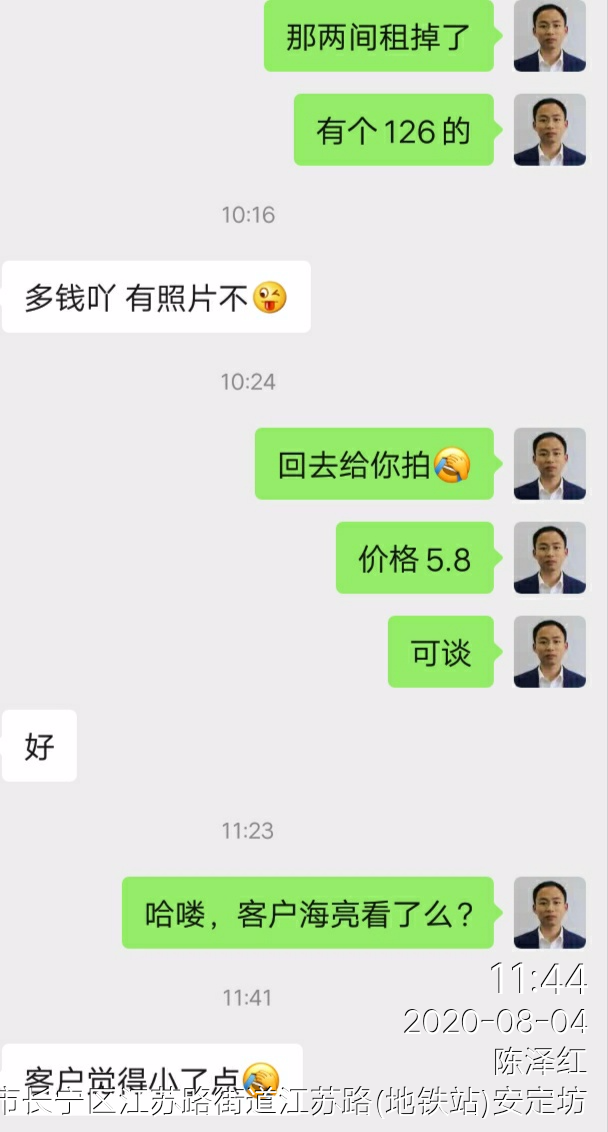The width and height of the screenshot is (608, 1132).
Task: Open avatar next to "哈喽,客户海亮看了么?"
Action: coord(549,913)
